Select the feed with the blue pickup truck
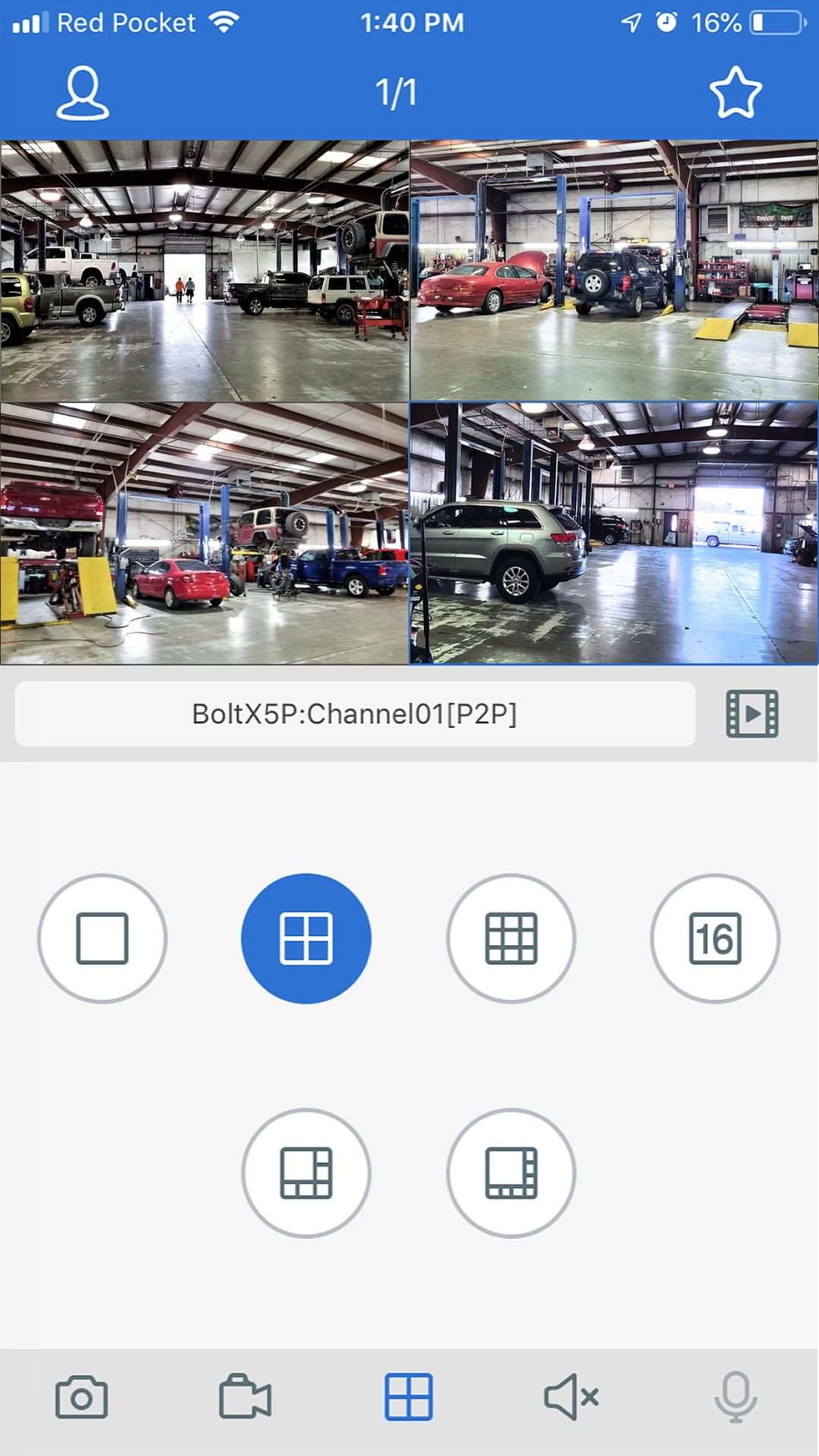This screenshot has width=819, height=1456. (205, 534)
